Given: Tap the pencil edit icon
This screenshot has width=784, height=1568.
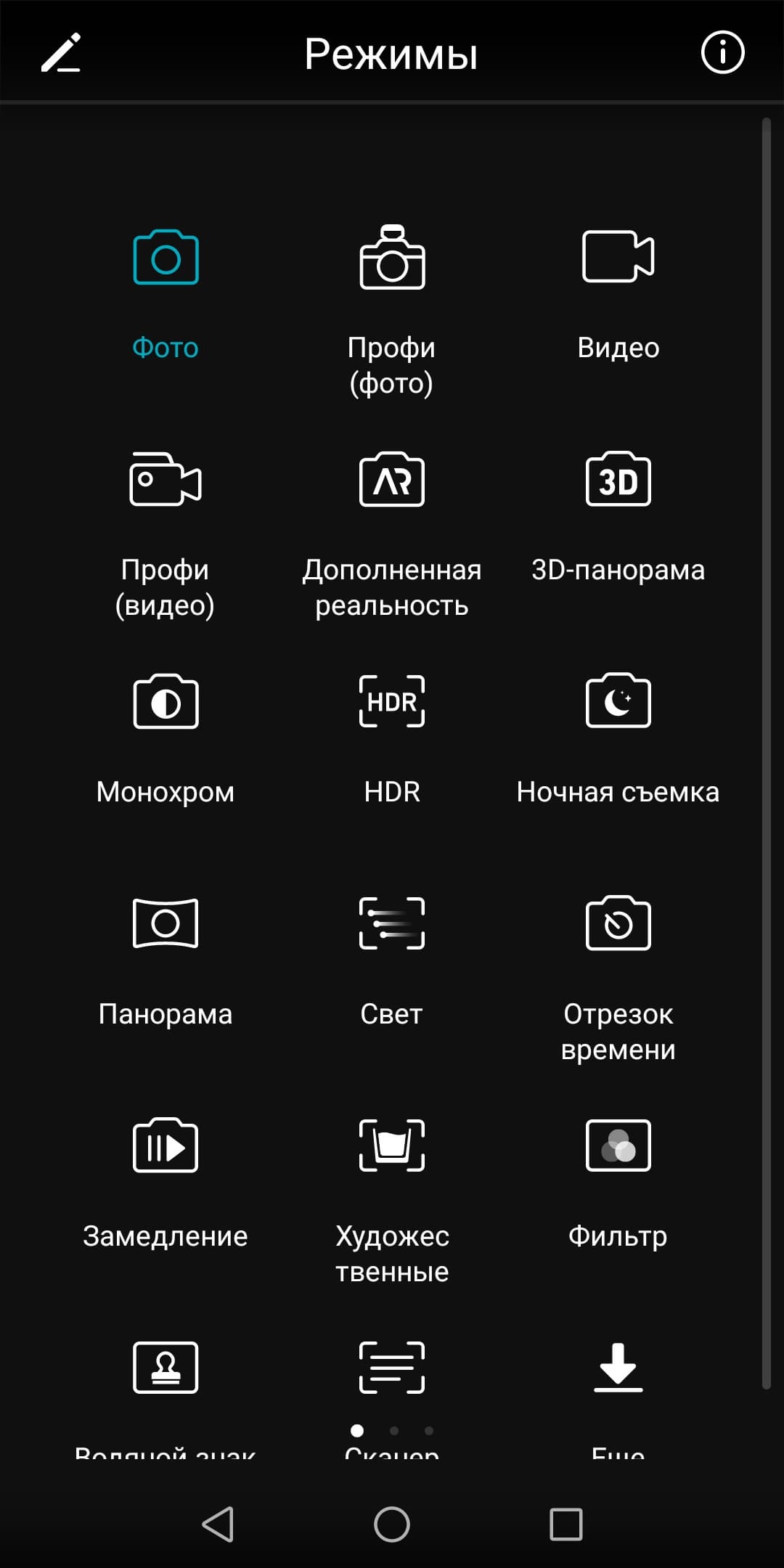Looking at the screenshot, I should (61, 53).
